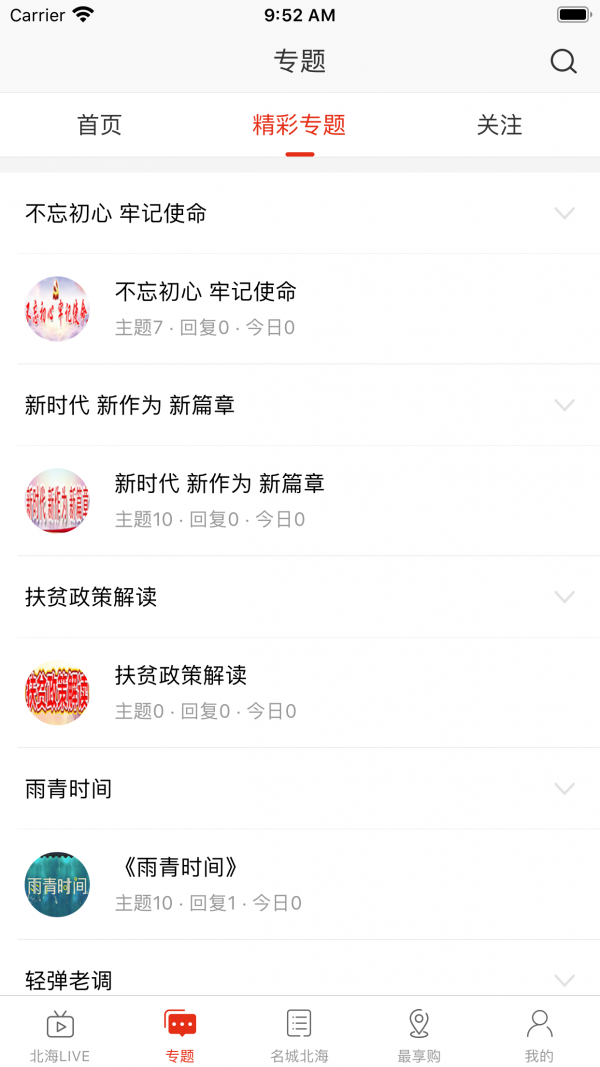Switch to the 最享购 tab

(x=419, y=1034)
